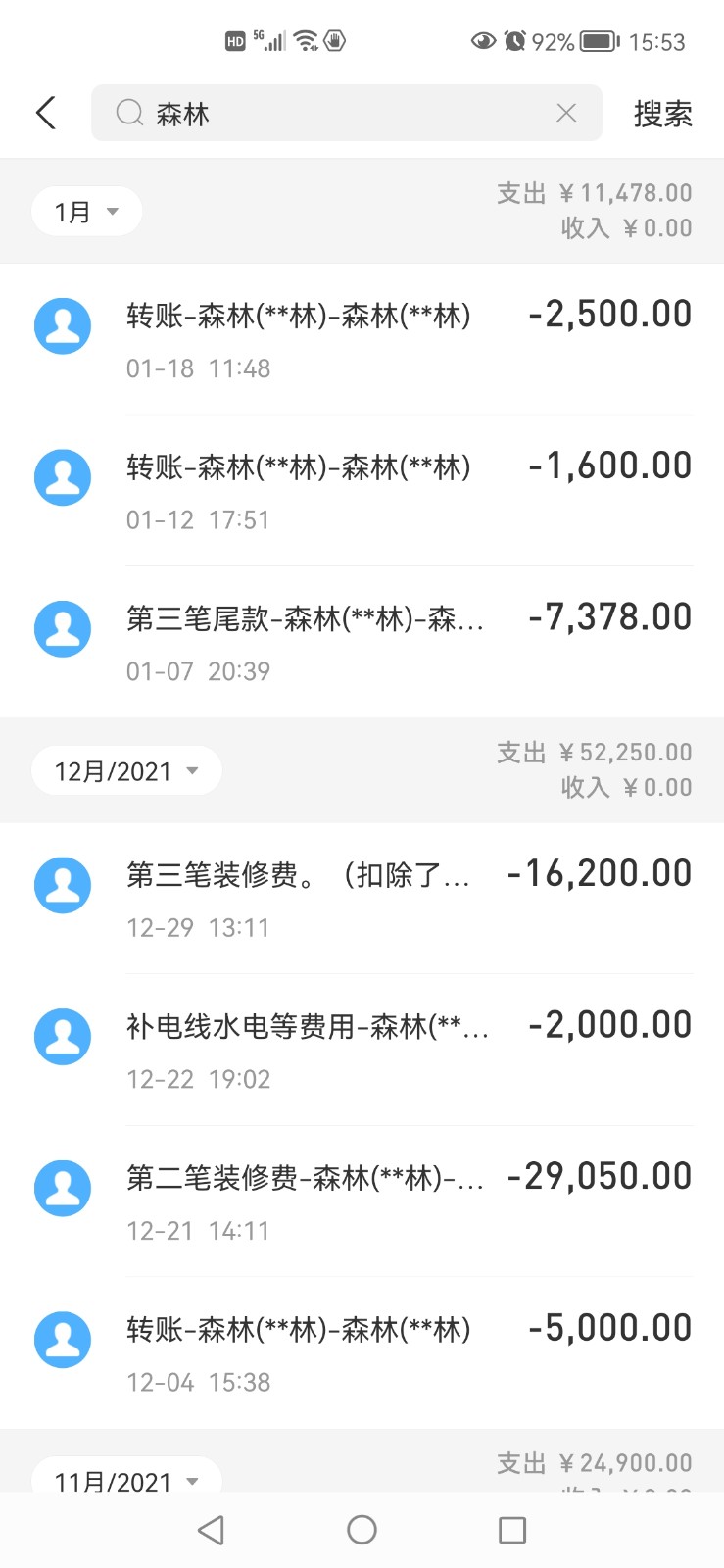Open the 1月 month dropdown
724x1568 pixels.
[87, 212]
